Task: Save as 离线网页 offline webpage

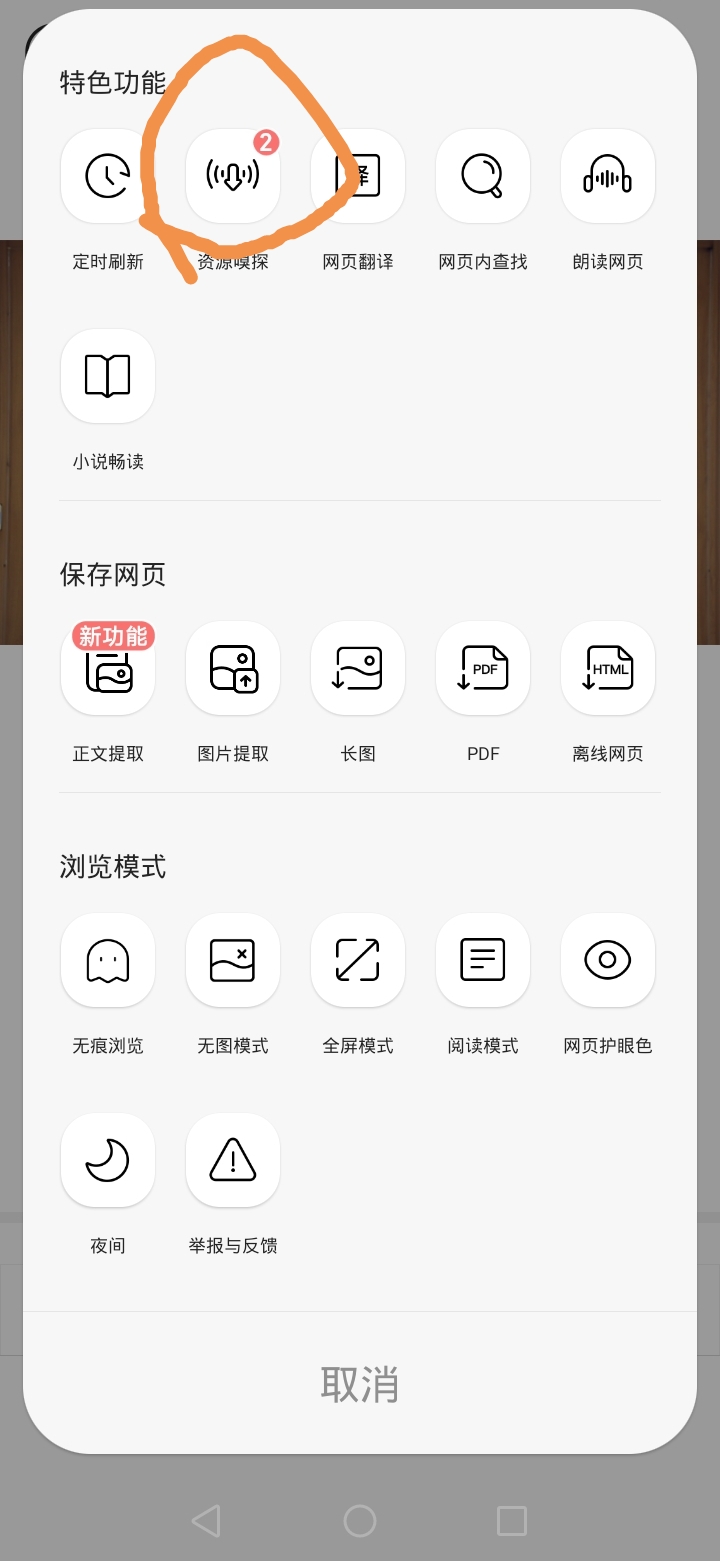Action: pyautogui.click(x=608, y=668)
